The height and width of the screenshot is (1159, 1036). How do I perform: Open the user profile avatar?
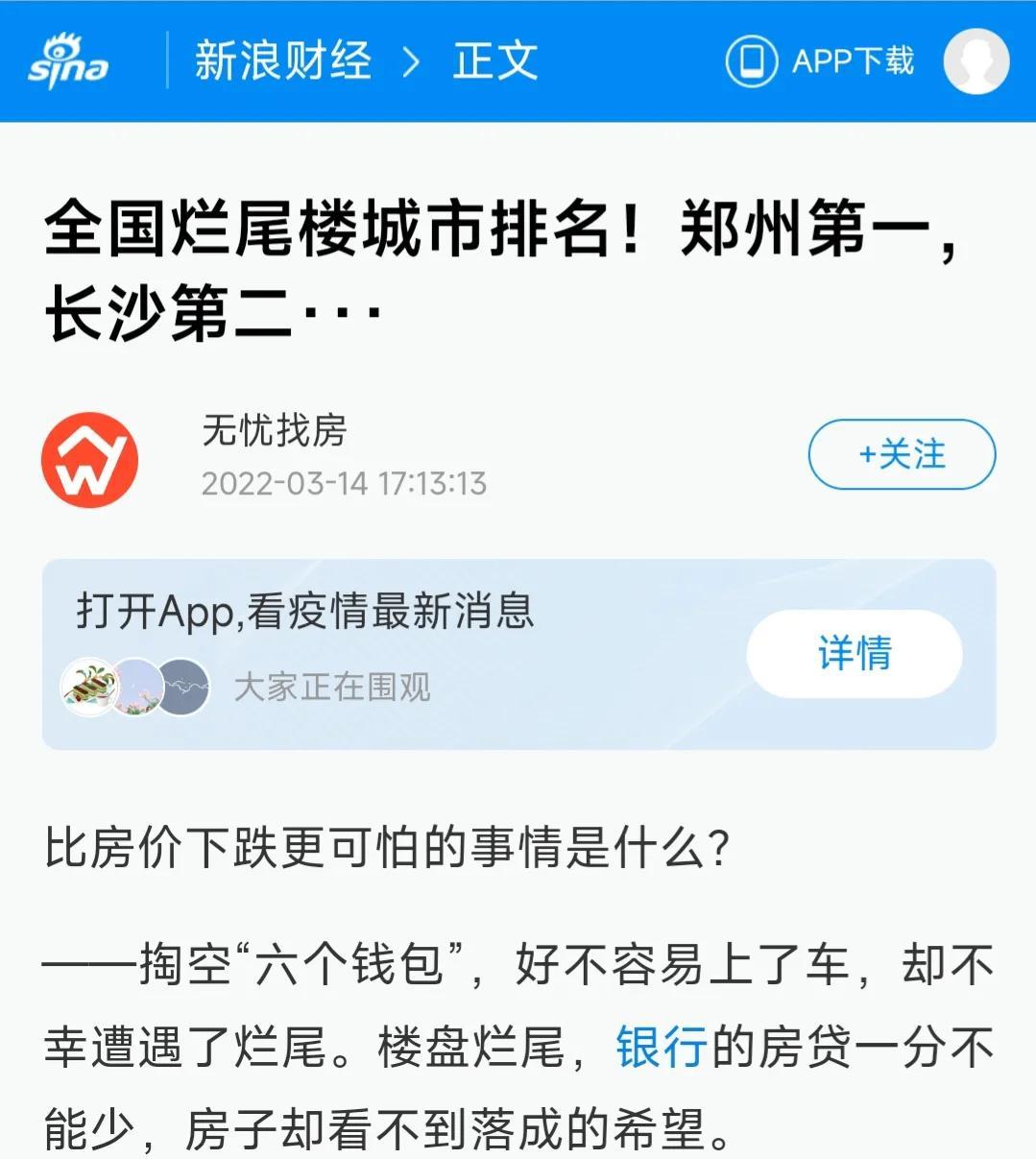pos(976,61)
